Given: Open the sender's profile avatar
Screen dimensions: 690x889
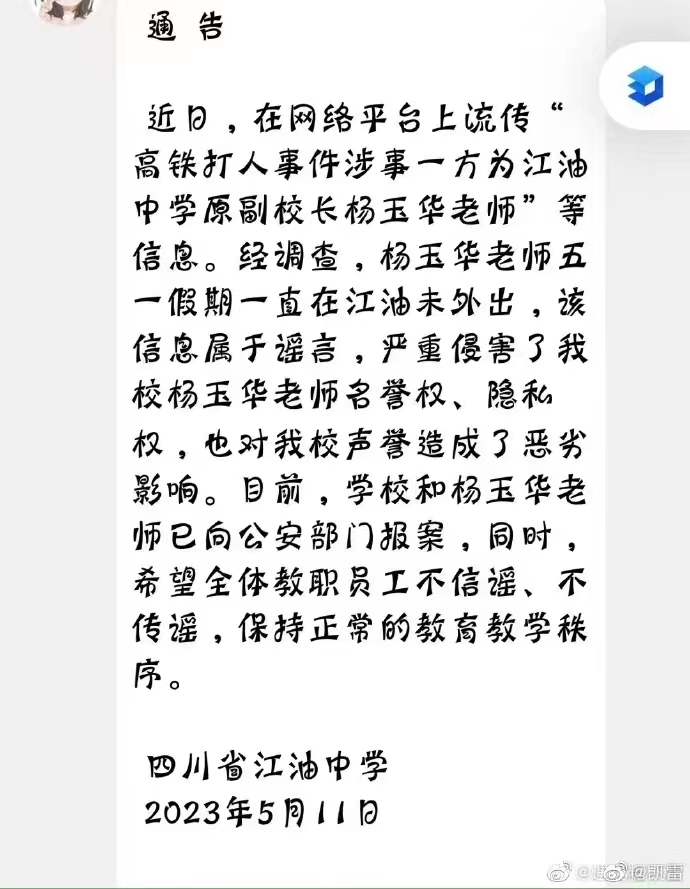Looking at the screenshot, I should coord(66,10).
